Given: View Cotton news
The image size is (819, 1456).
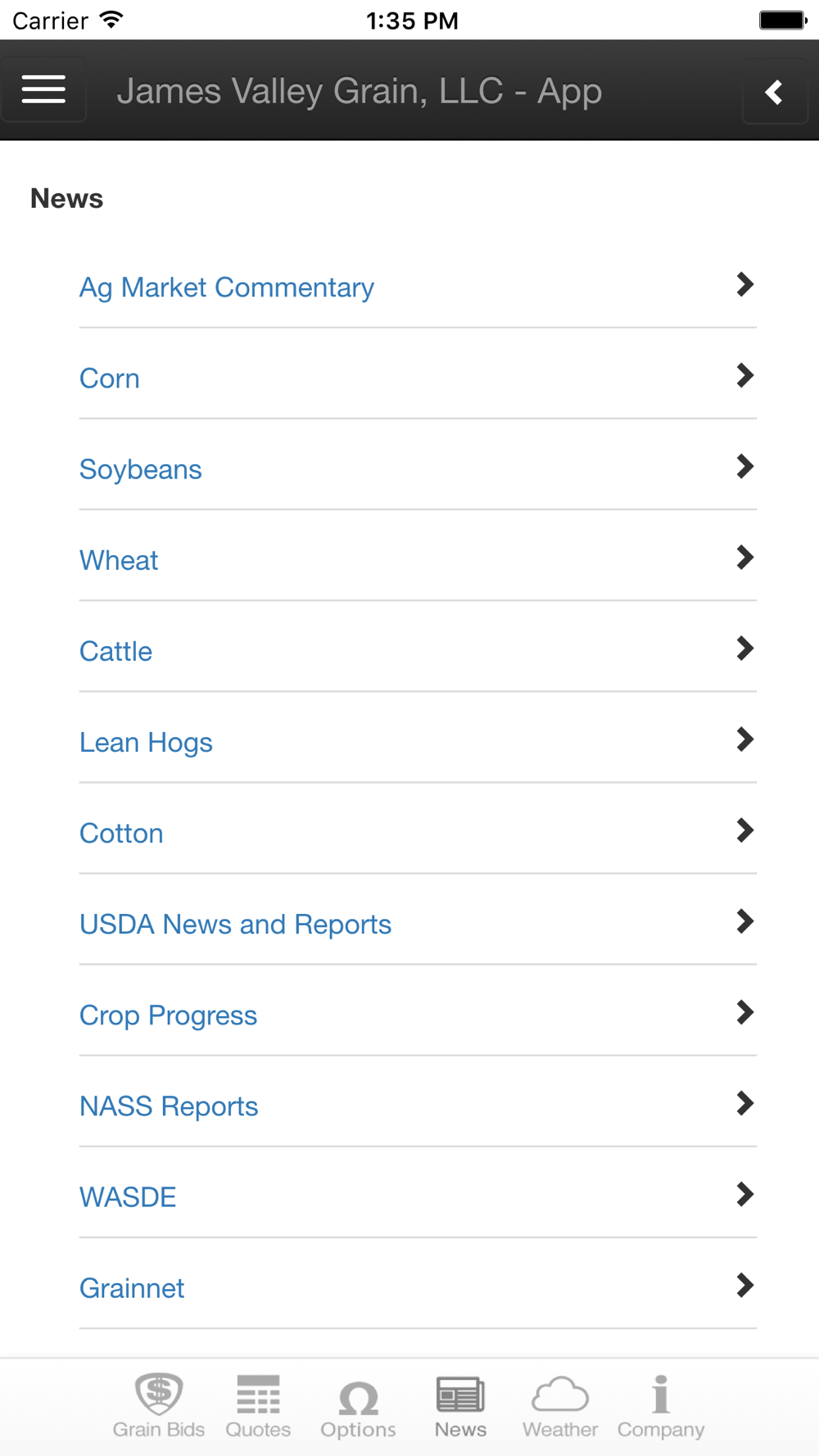Looking at the screenshot, I should pyautogui.click(x=418, y=832).
